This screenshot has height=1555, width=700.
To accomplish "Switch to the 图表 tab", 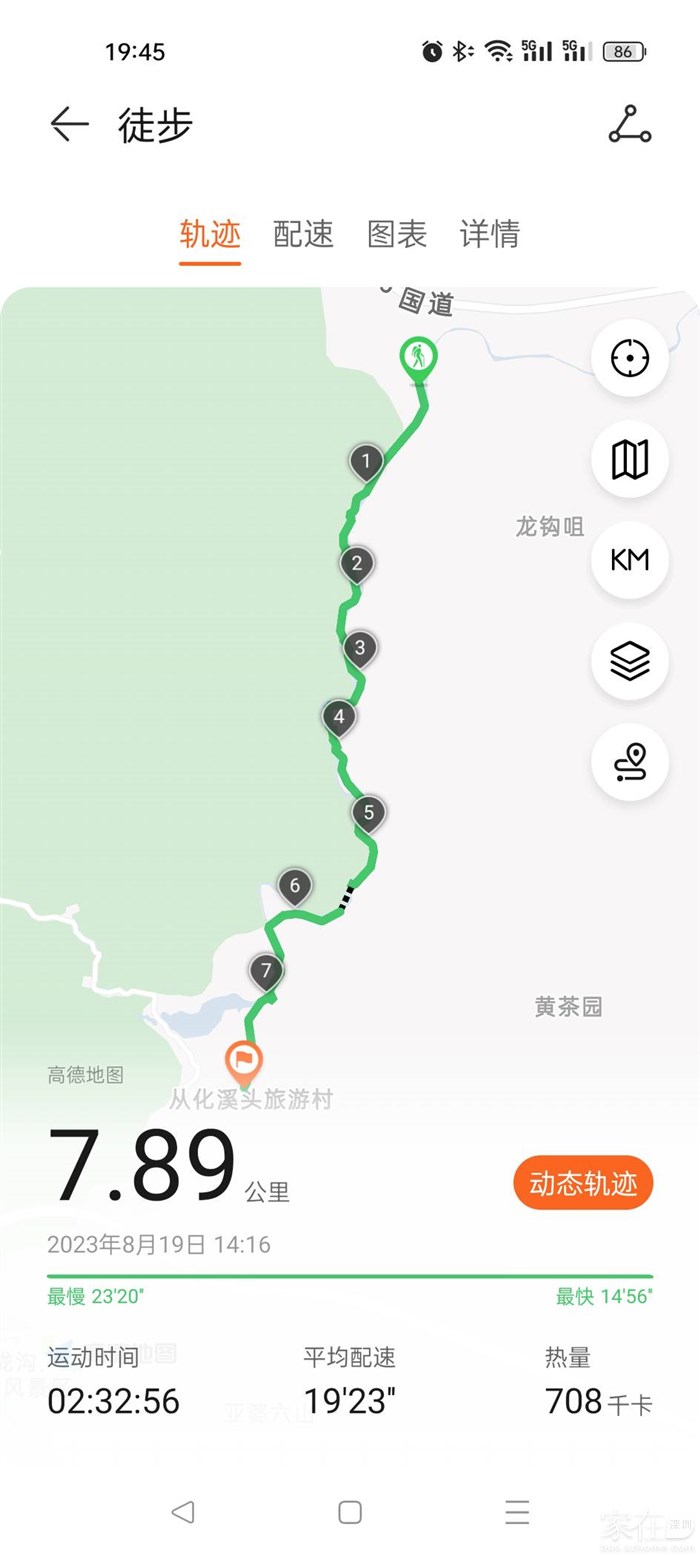I will (397, 234).
